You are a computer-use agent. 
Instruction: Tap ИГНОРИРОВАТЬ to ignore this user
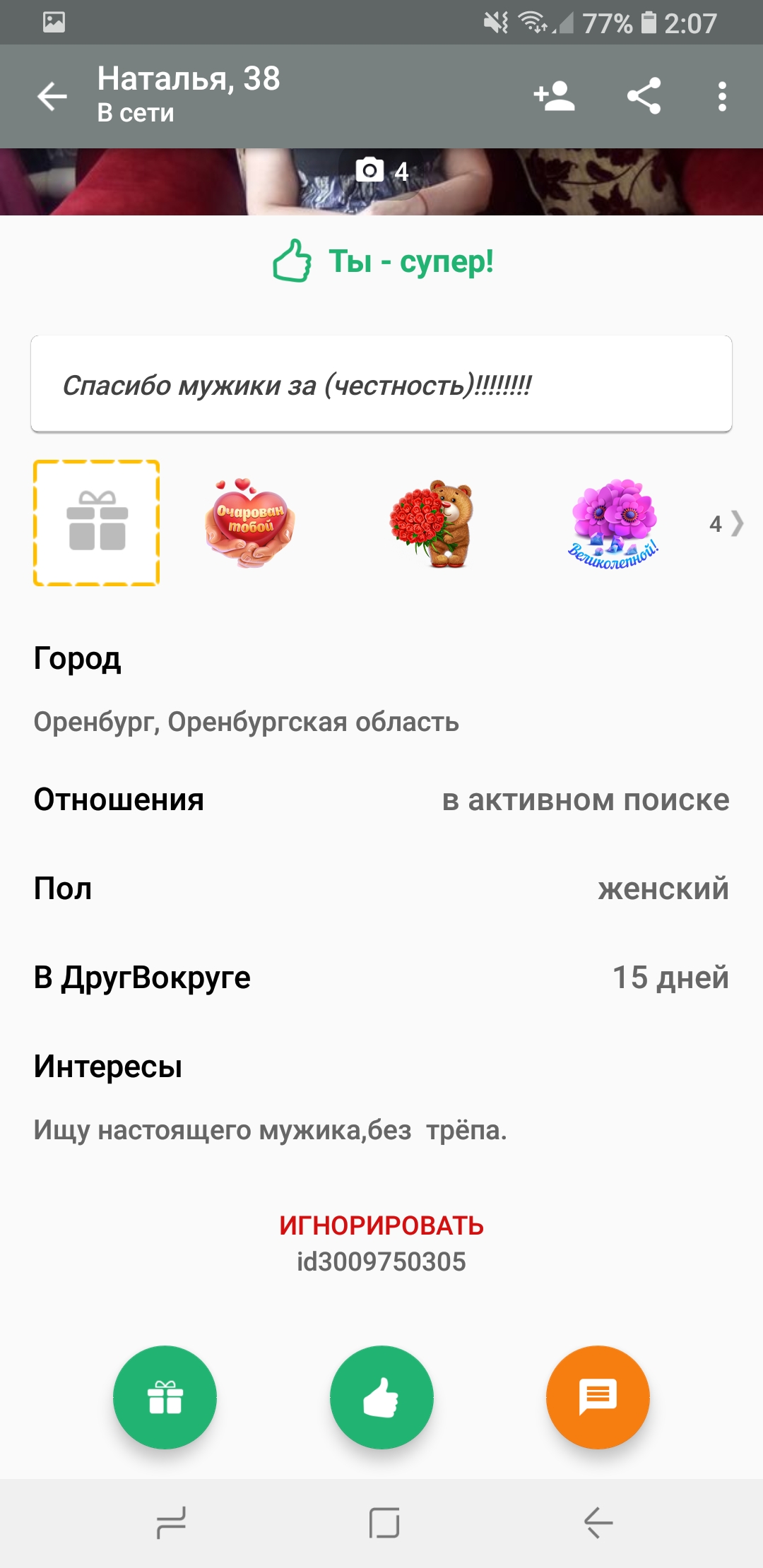381,1225
